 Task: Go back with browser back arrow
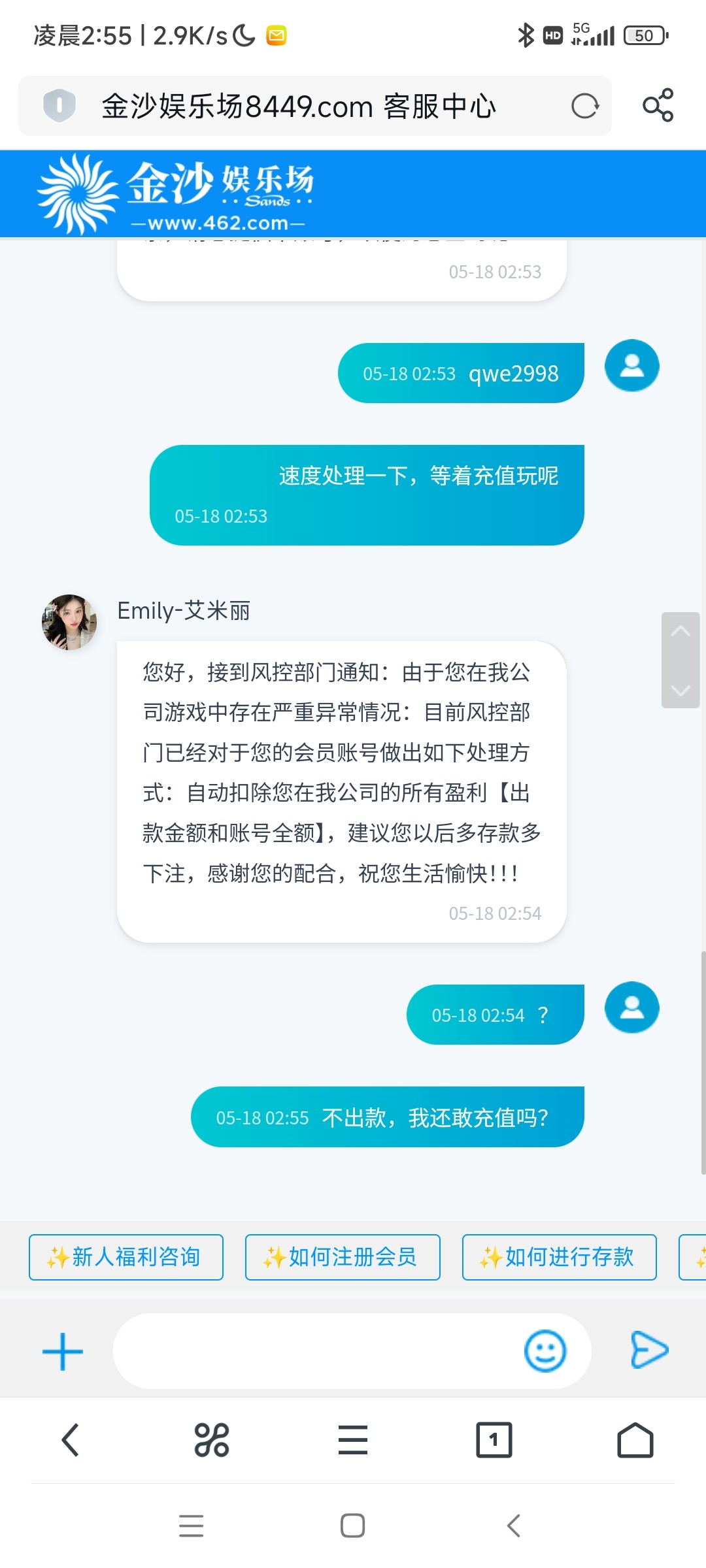(x=70, y=1439)
